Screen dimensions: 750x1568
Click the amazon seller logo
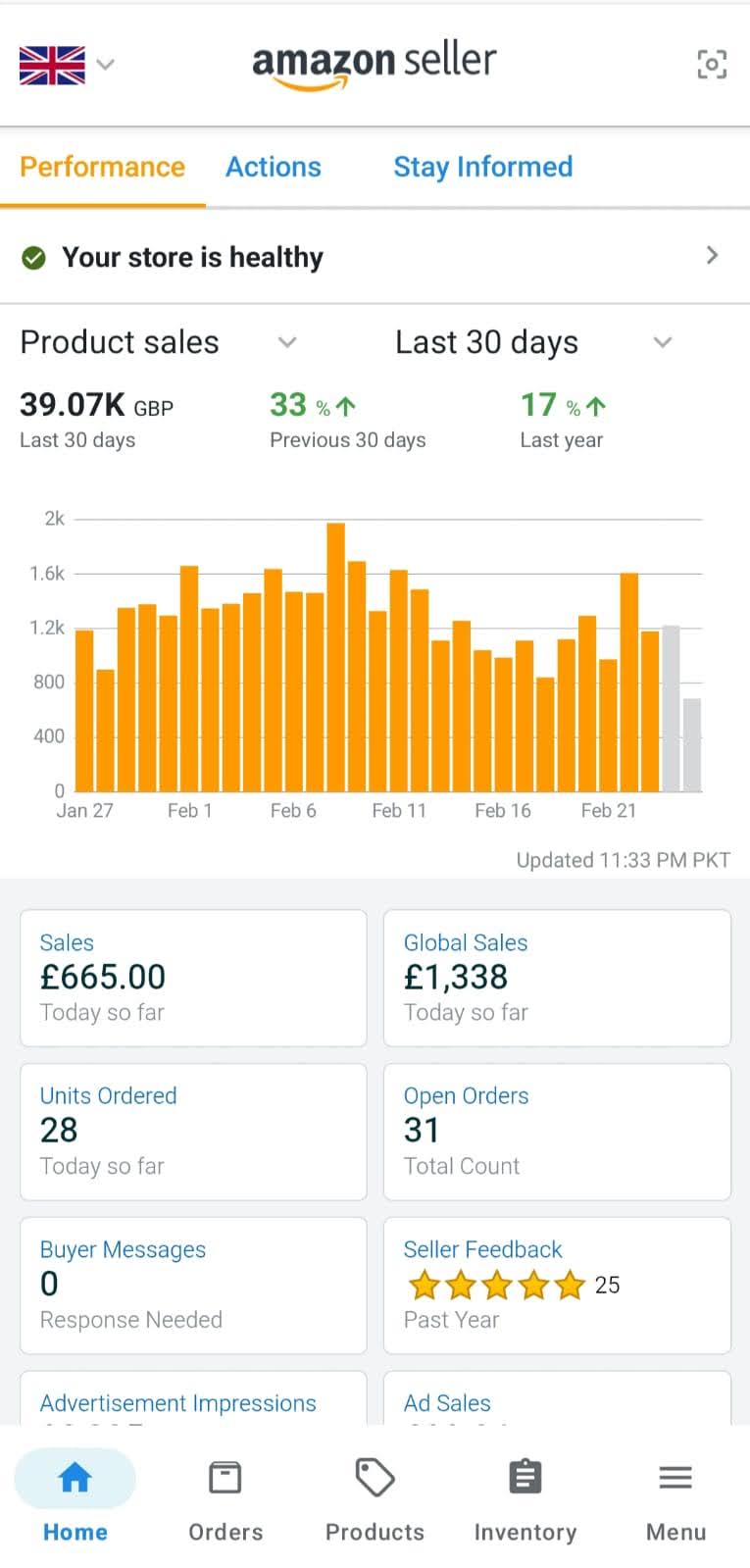pyautogui.click(x=374, y=62)
